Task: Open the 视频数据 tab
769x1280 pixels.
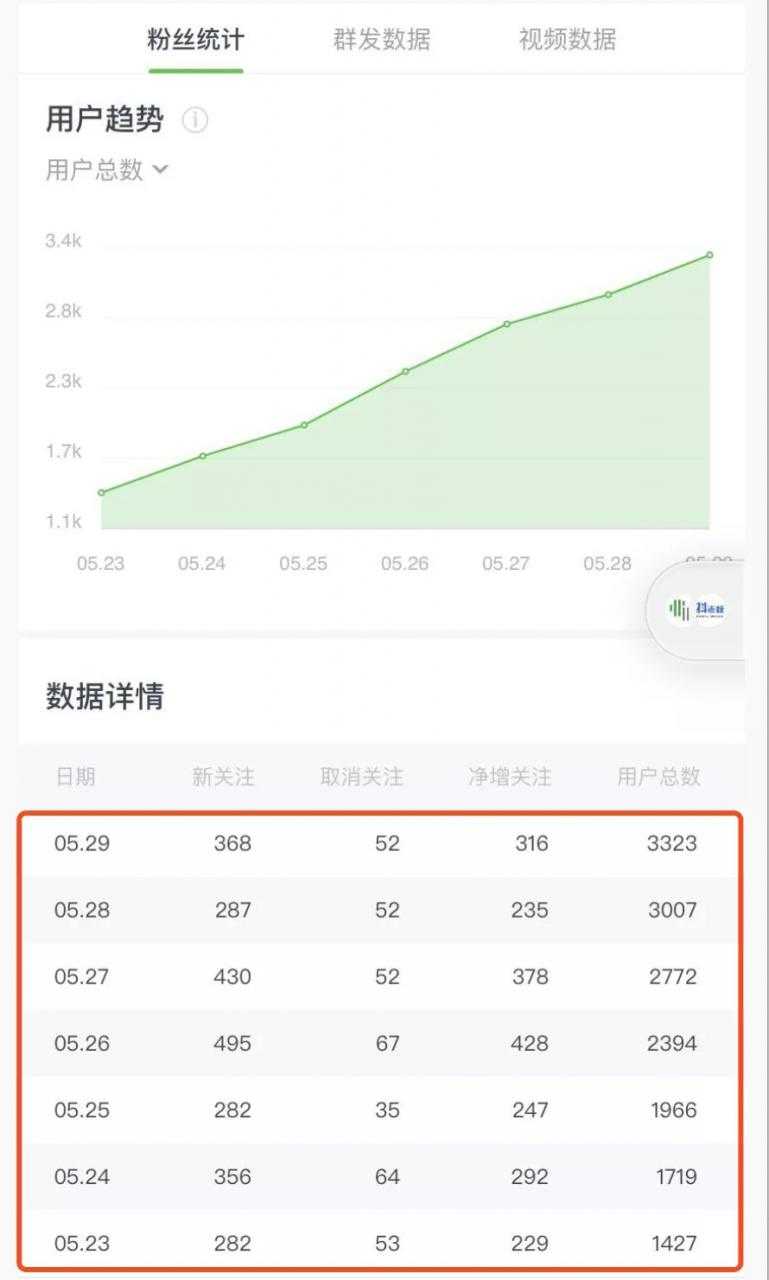Action: (x=566, y=40)
